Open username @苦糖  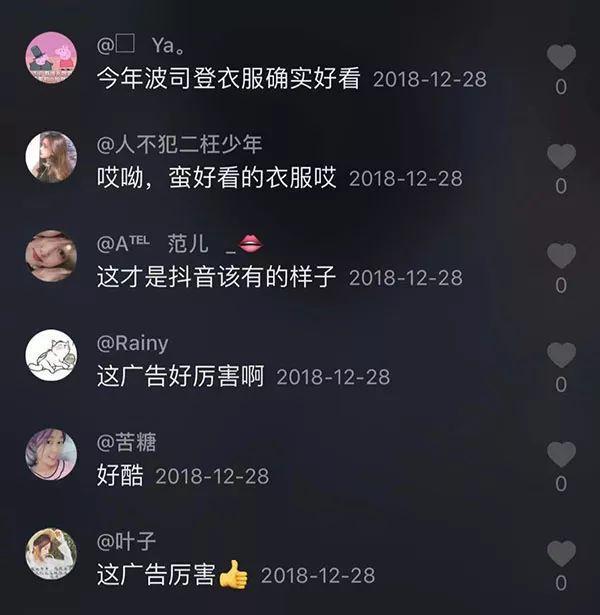point(126,443)
